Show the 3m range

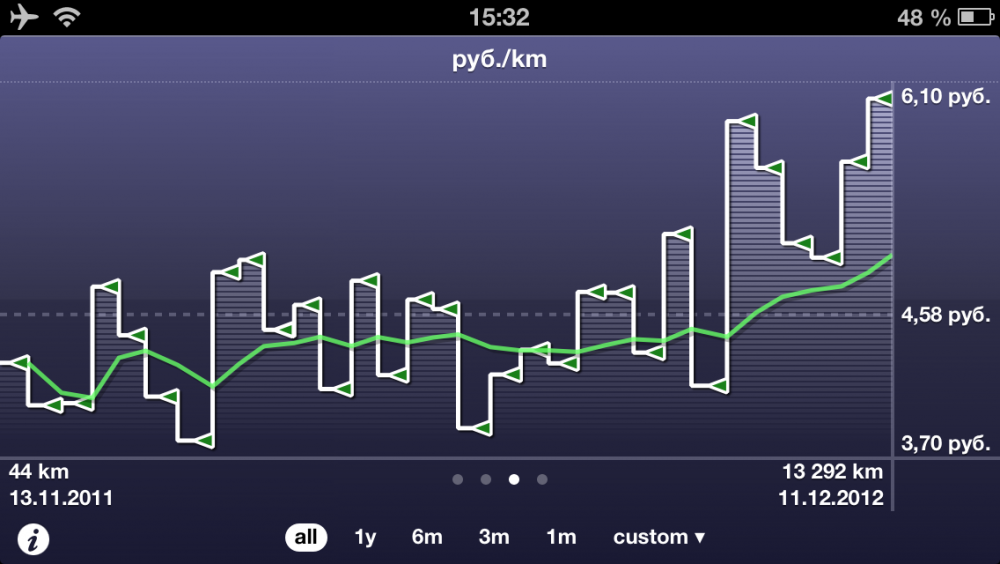494,537
